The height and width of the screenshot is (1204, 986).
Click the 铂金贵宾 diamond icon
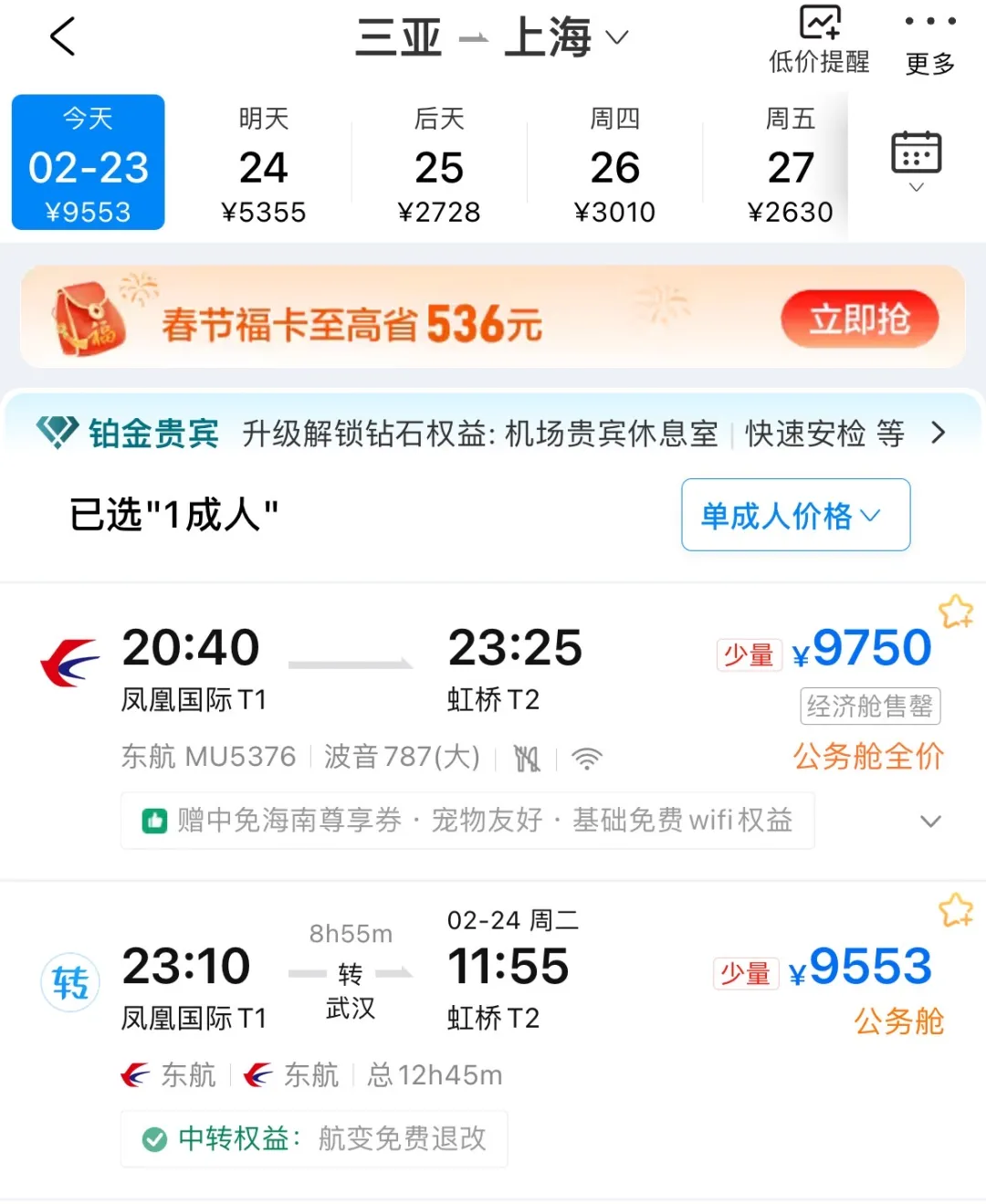tap(58, 432)
